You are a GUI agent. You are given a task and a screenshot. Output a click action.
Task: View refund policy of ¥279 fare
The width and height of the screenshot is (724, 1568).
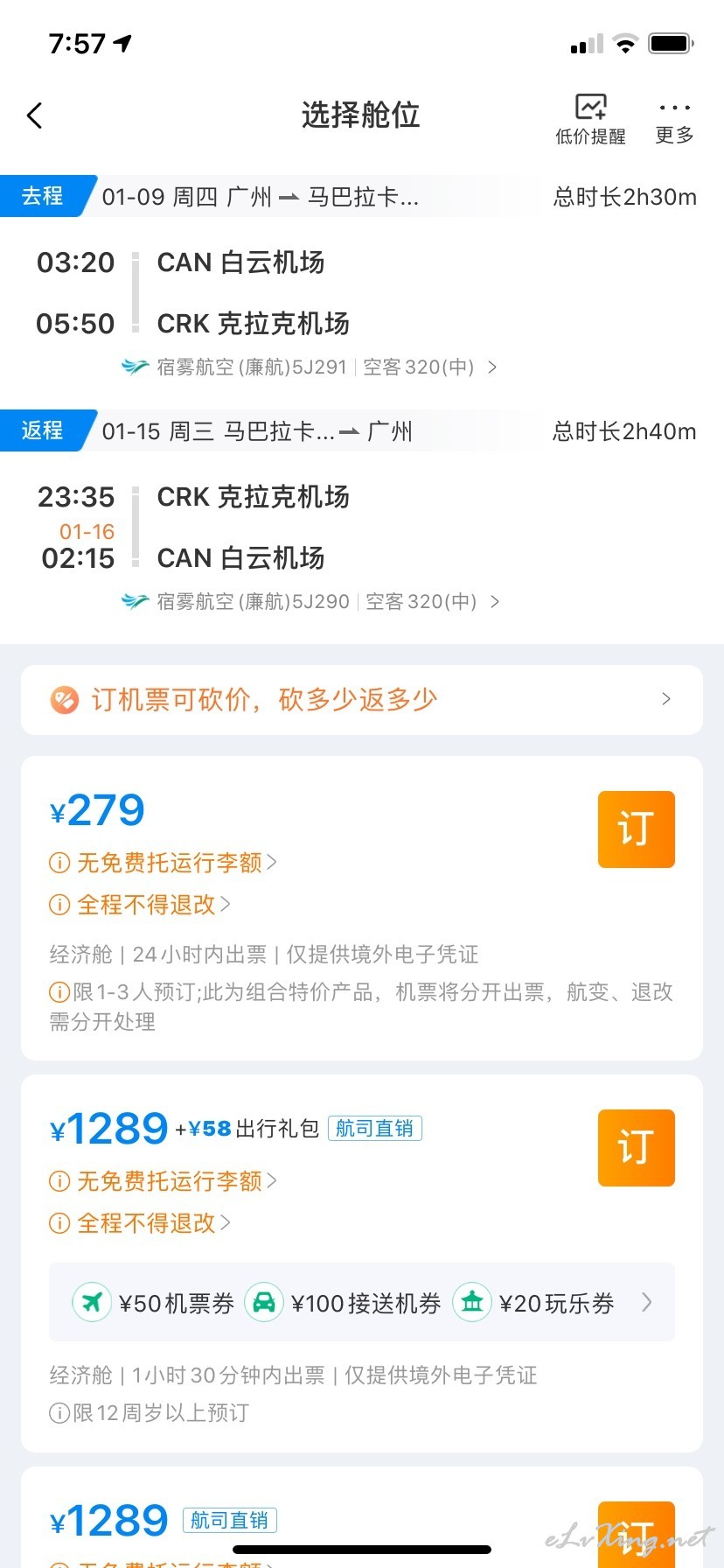pos(140,905)
